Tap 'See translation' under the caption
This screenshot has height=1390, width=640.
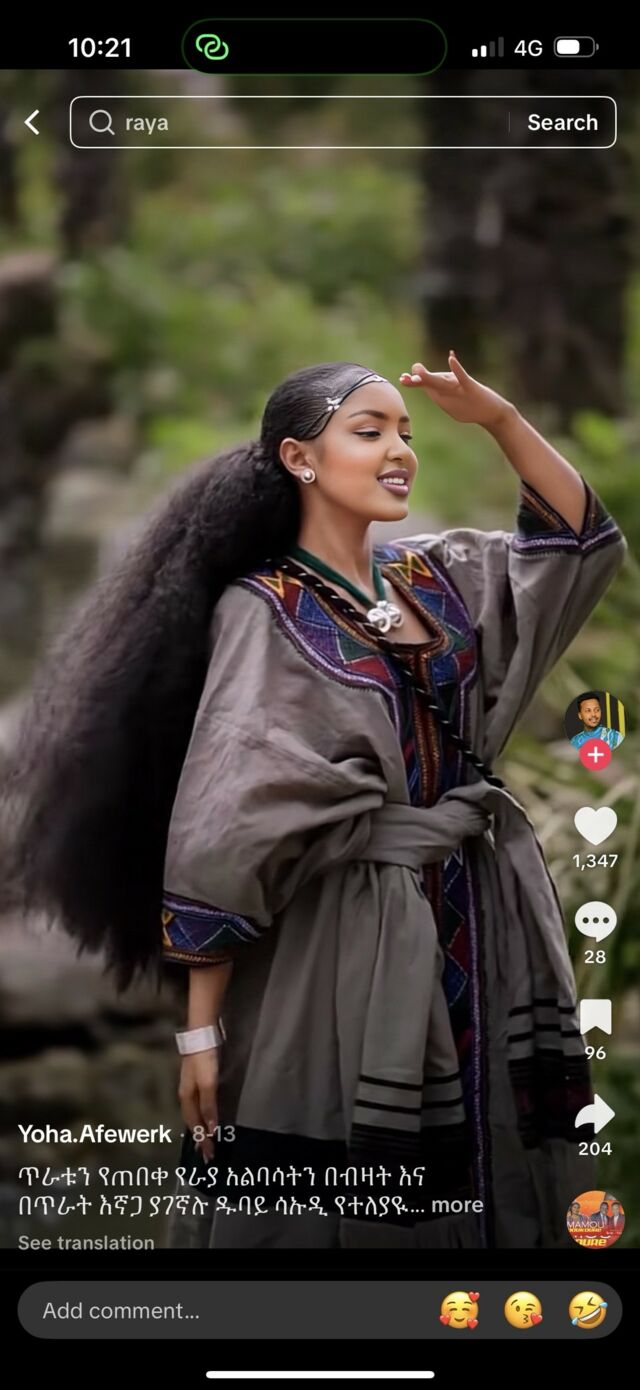pos(86,1242)
